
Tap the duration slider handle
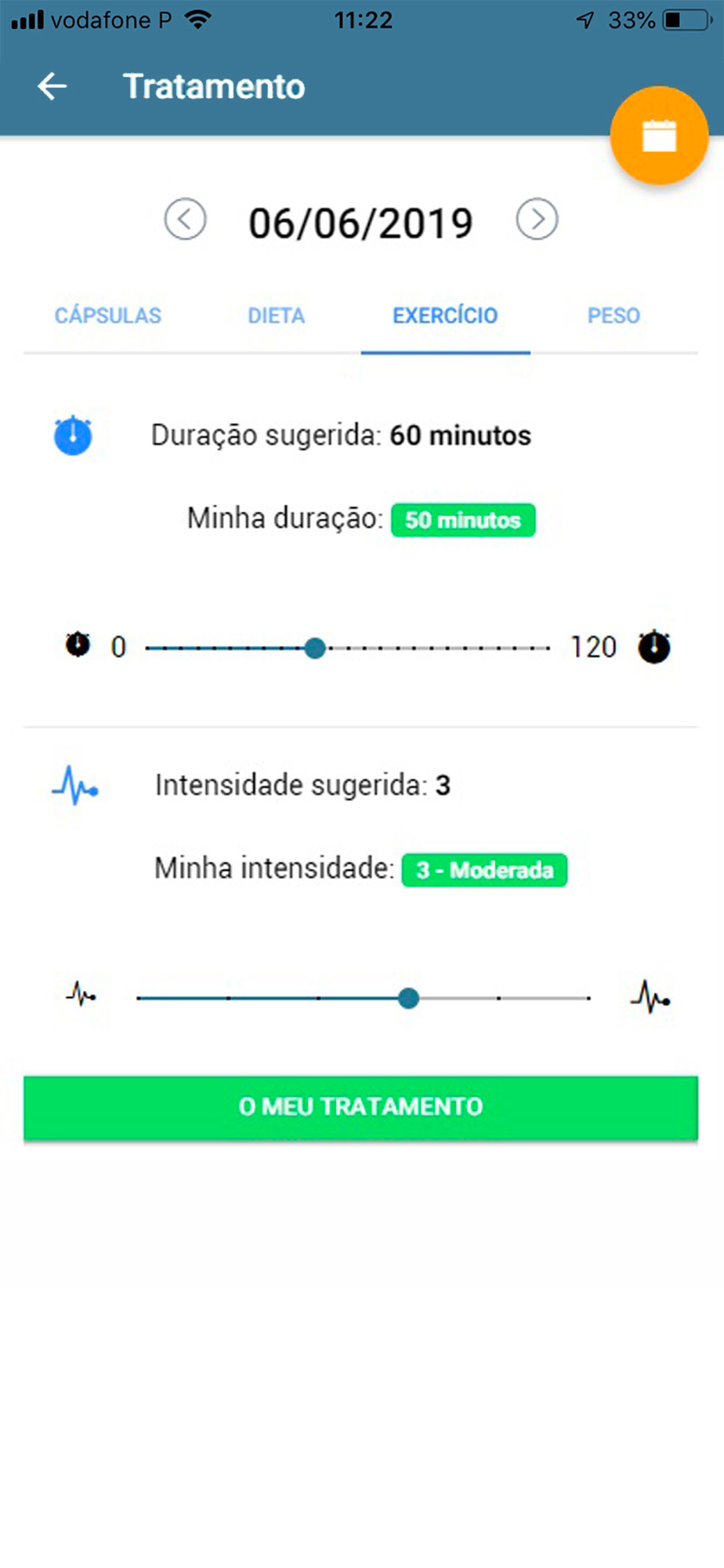[x=315, y=648]
